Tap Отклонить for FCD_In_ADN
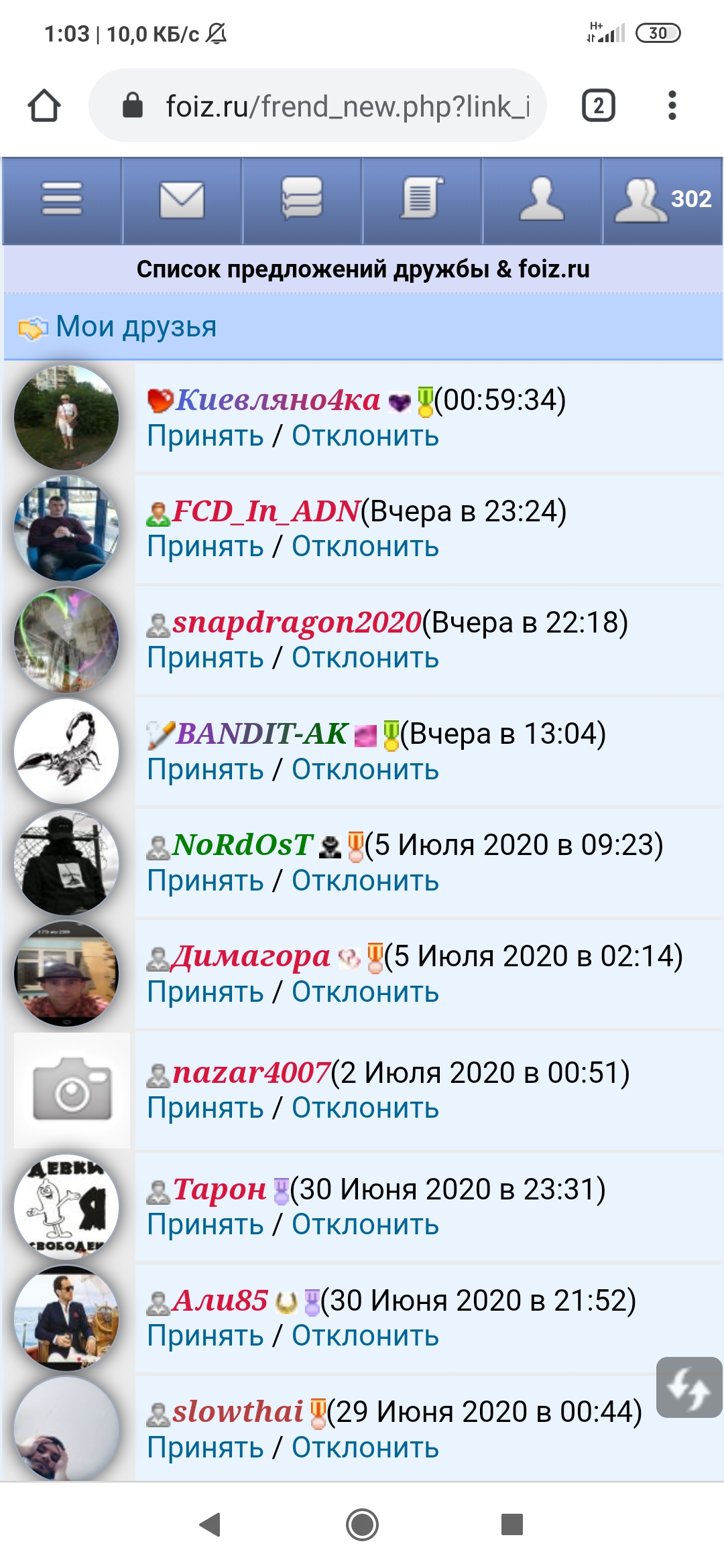724x1568 pixels. (x=365, y=547)
